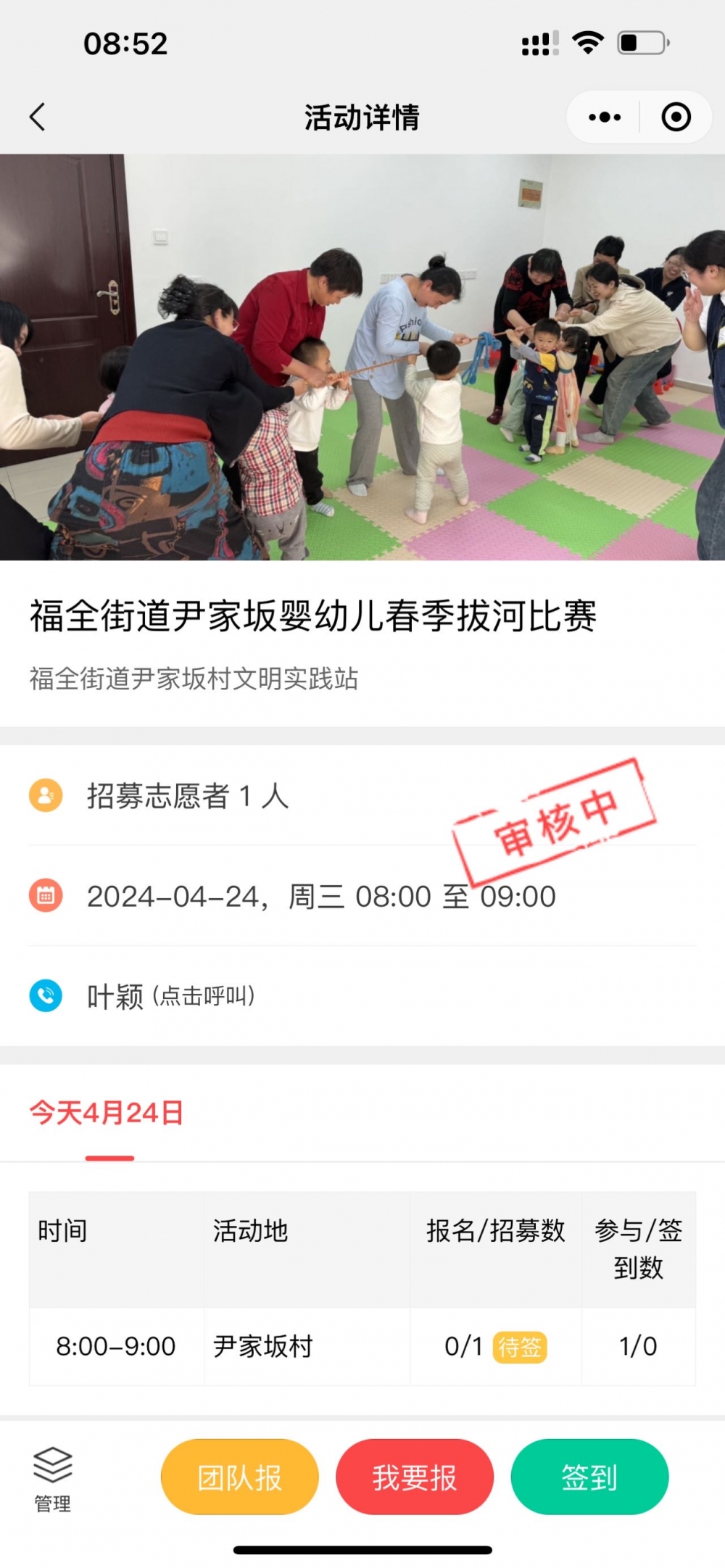The width and height of the screenshot is (725, 1568).
Task: Select the 今天4月24日 date tab
Action: [x=107, y=1113]
